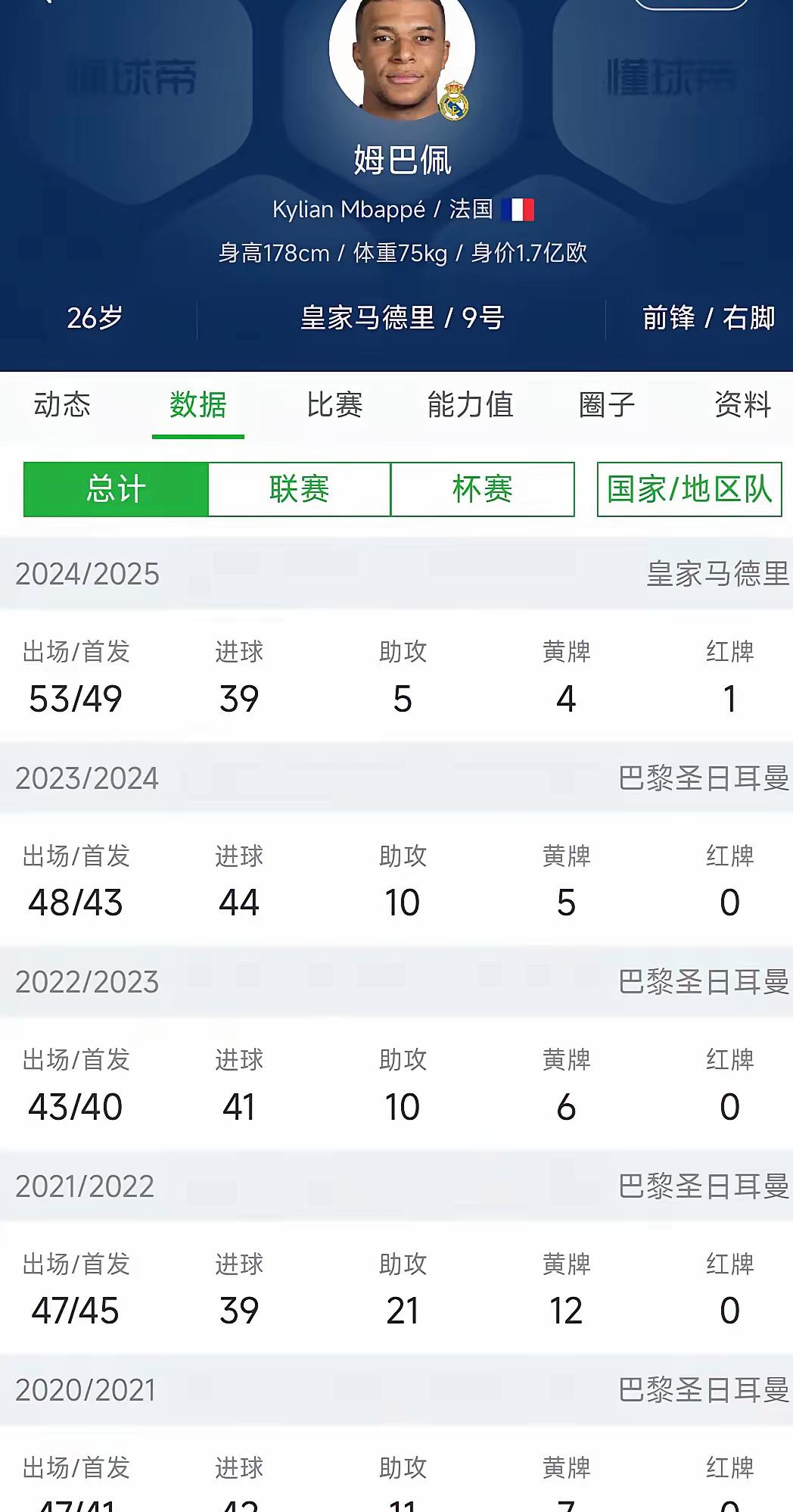Select the 总计 stats filter
Image resolution: width=793 pixels, height=1512 pixels.
pyautogui.click(x=117, y=489)
